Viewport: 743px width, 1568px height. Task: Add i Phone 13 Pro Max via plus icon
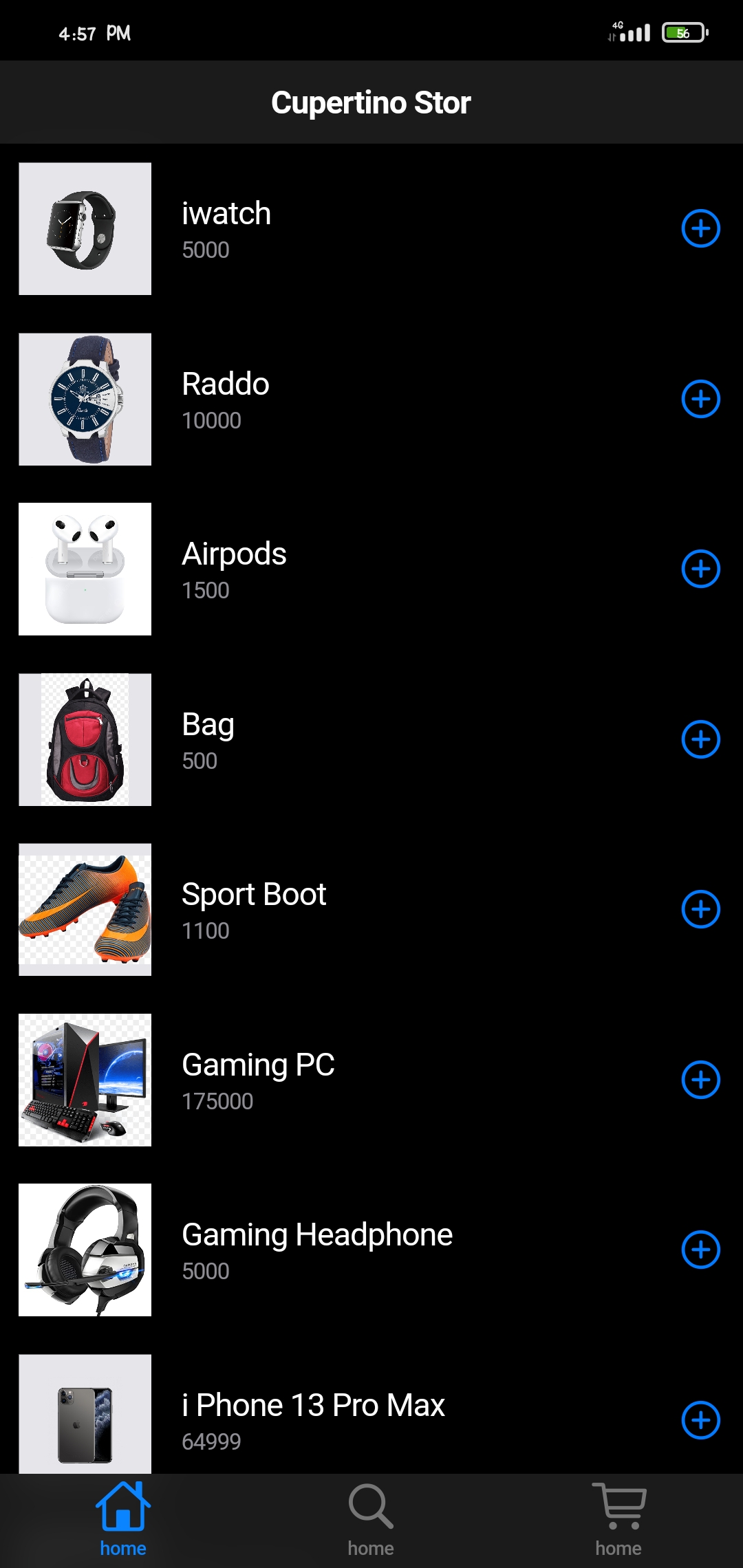(x=700, y=1420)
